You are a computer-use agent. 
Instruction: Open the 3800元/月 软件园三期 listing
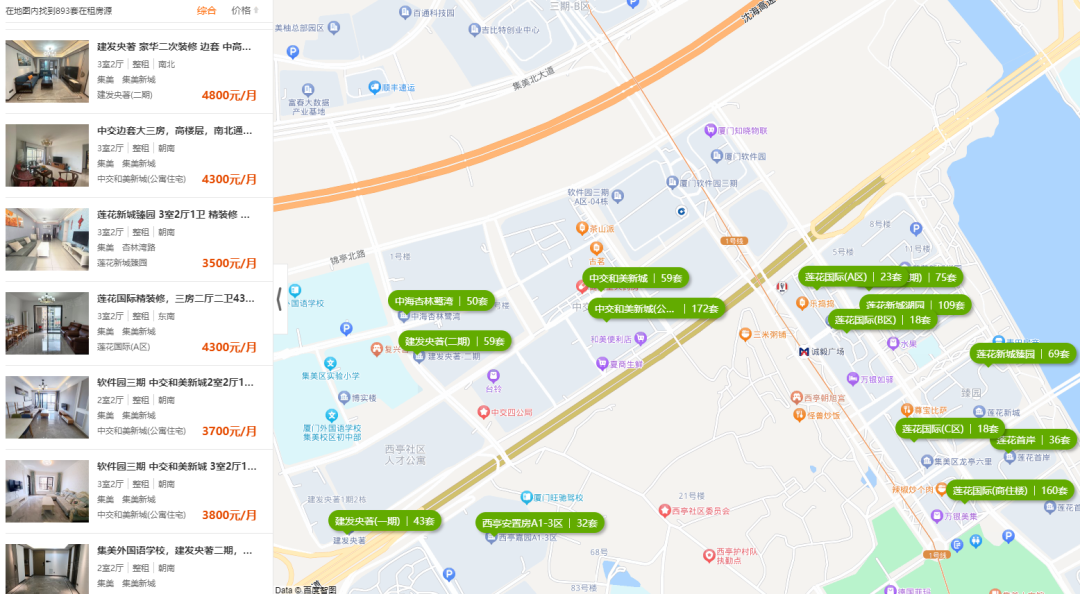click(174, 467)
